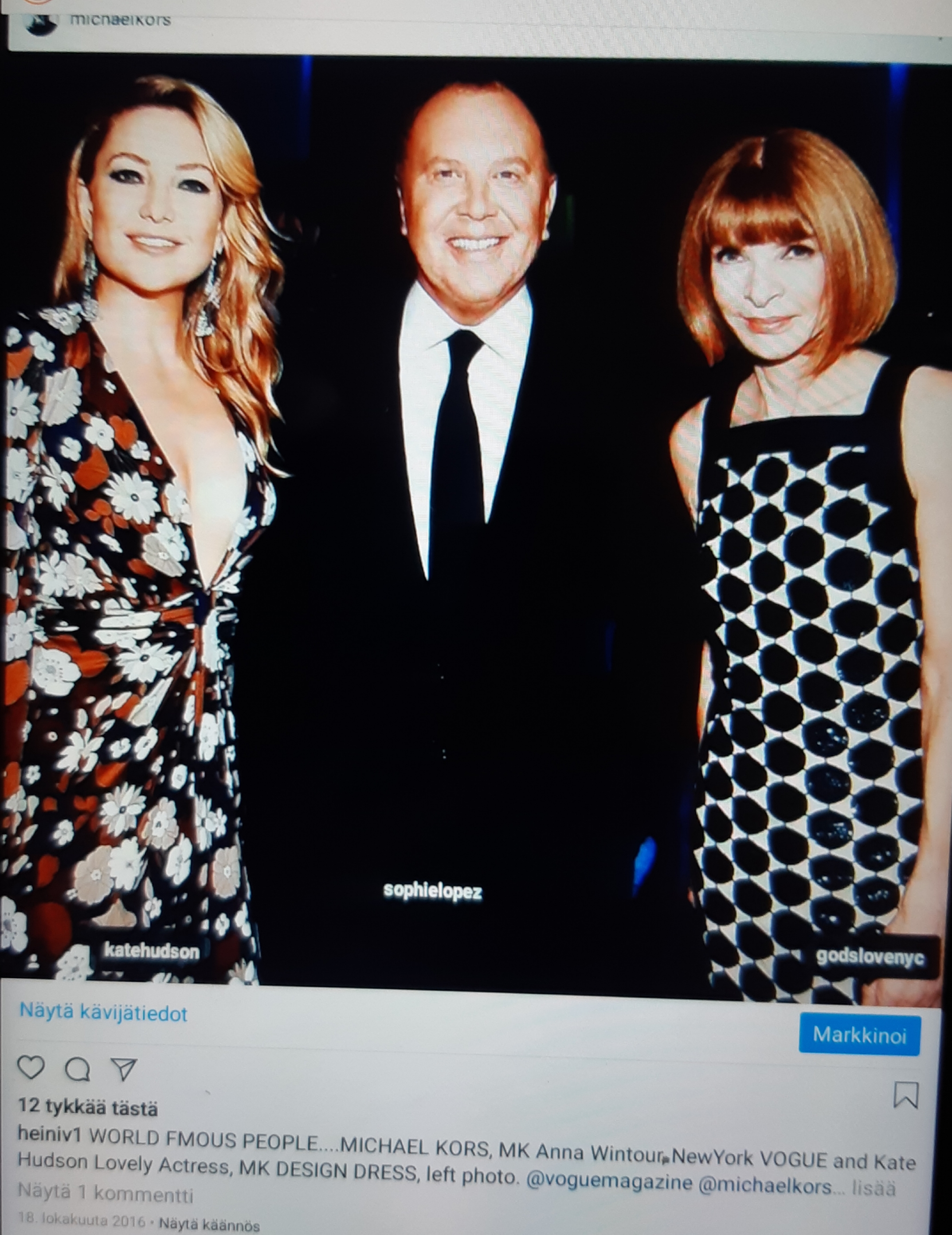View who liked via 12 tykkää tästä
Viewport: 952px width, 1235px height.
(88, 1107)
